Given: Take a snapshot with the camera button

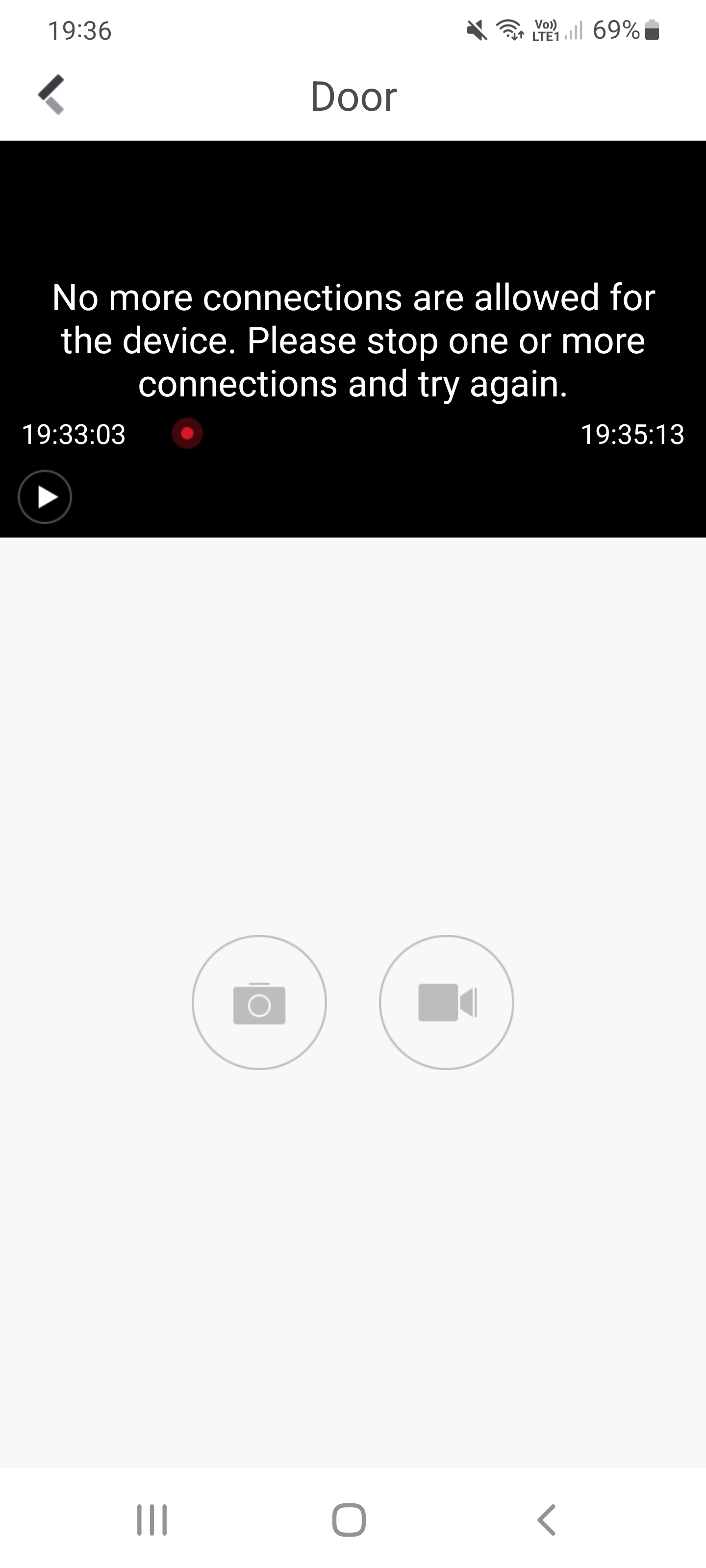Looking at the screenshot, I should point(259,1002).
